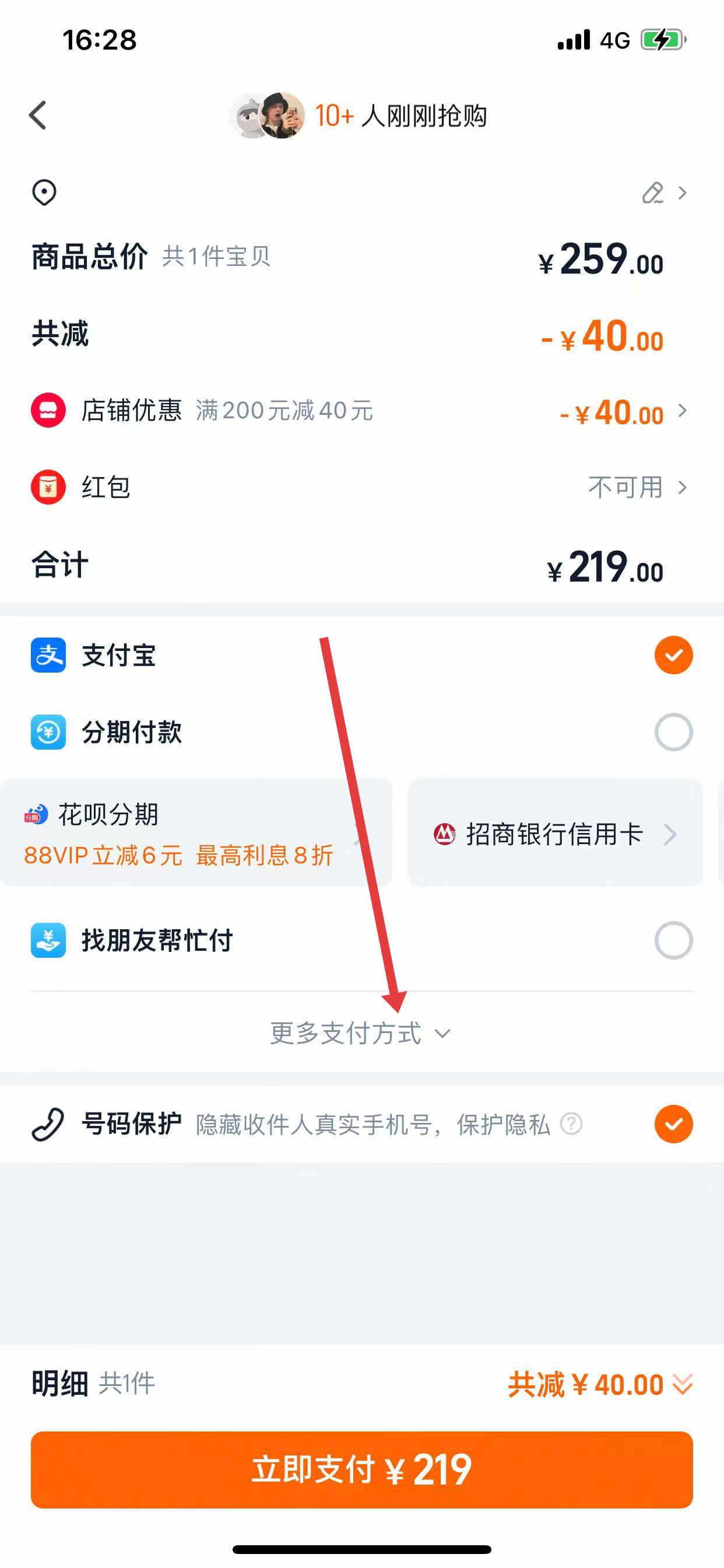
Task: Toggle 号码保护 checkbox
Action: [673, 1124]
